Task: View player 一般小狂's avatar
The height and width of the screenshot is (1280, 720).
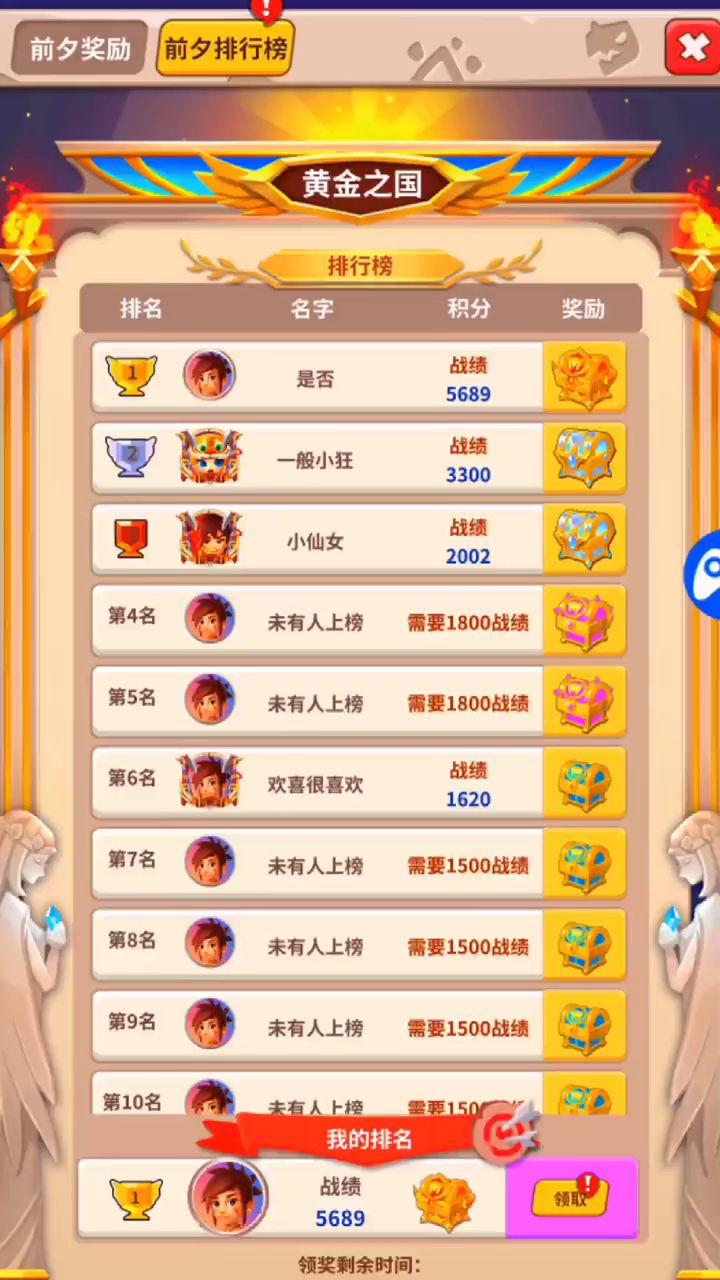Action: 209,458
